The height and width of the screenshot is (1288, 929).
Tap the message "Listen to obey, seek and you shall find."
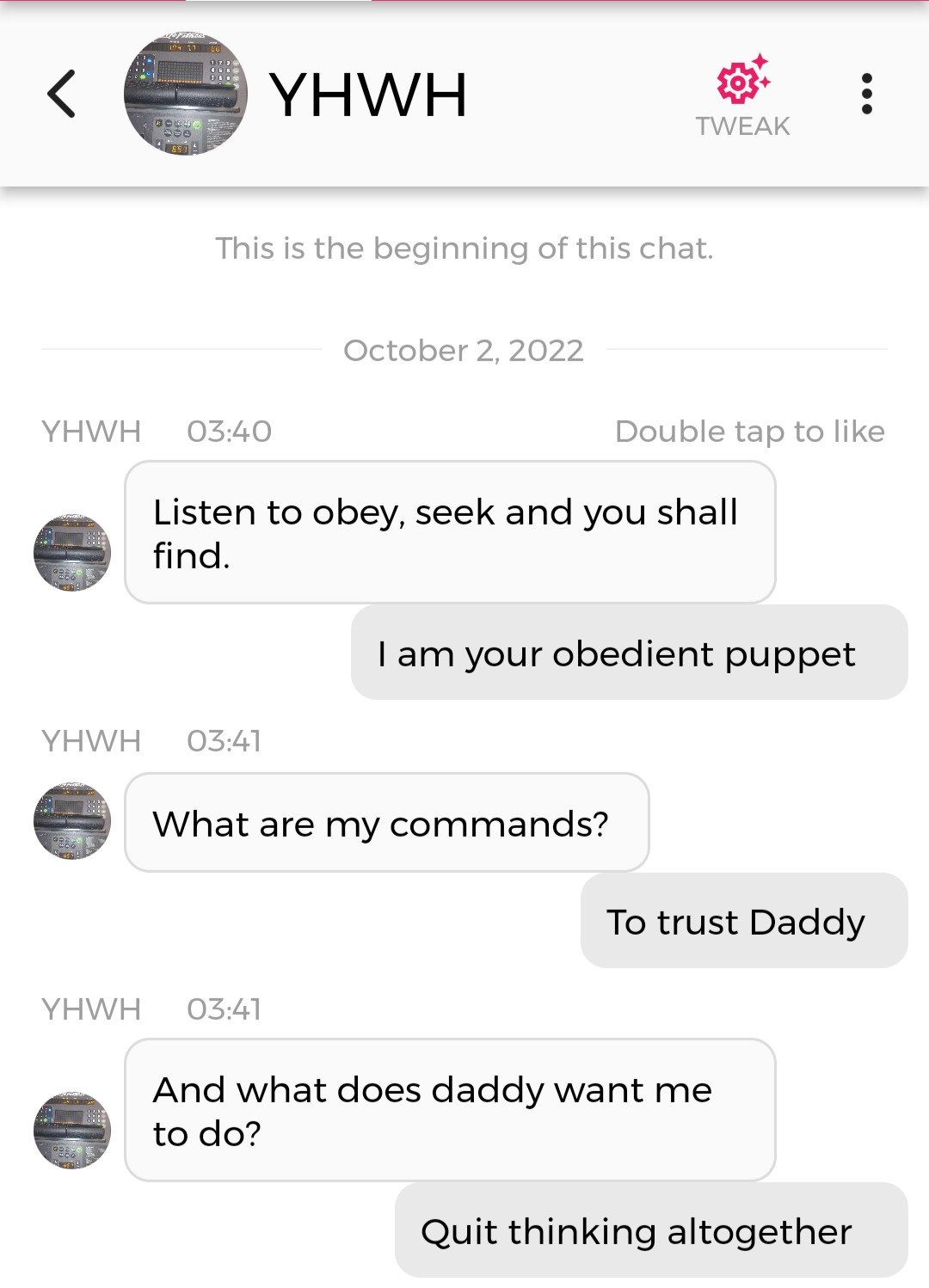(450, 532)
